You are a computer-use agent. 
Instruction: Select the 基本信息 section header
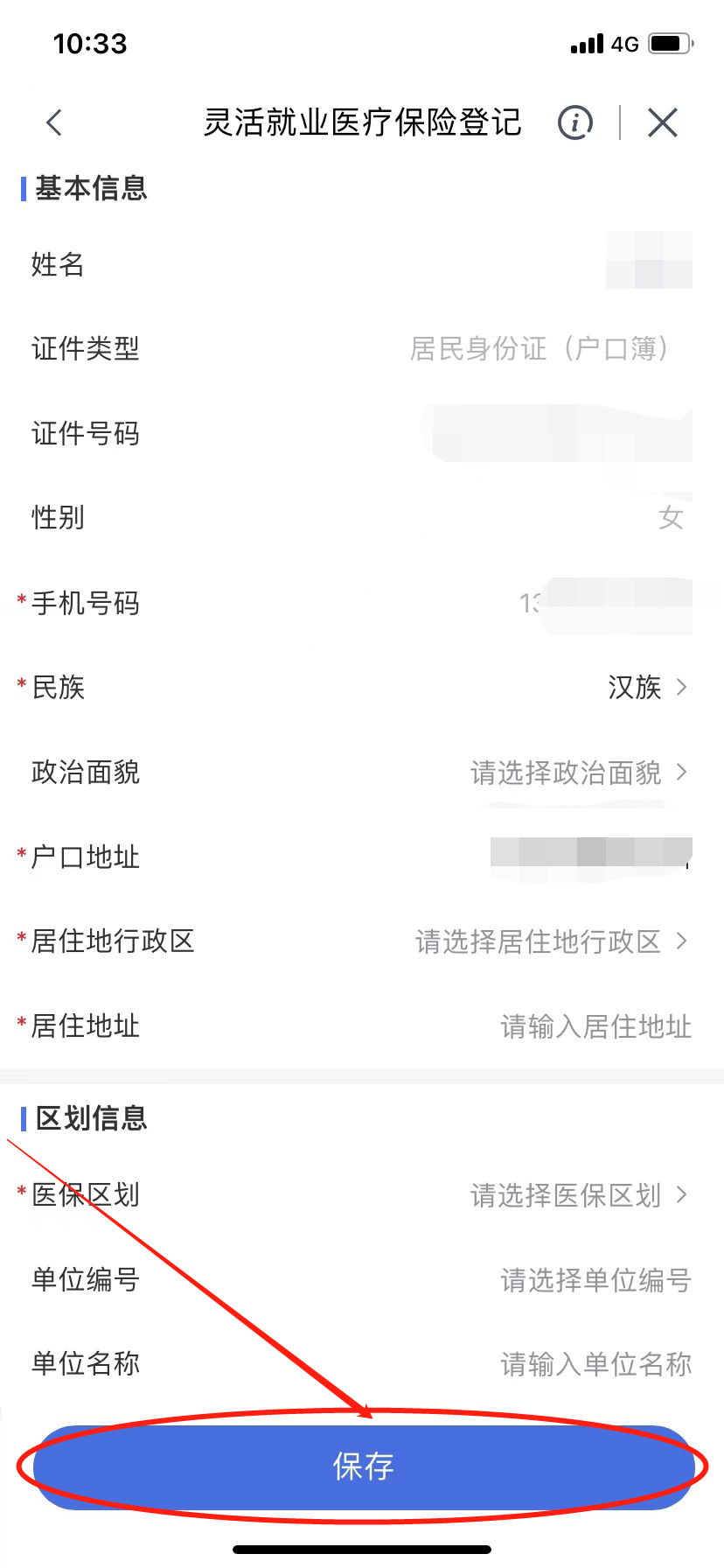[91, 189]
